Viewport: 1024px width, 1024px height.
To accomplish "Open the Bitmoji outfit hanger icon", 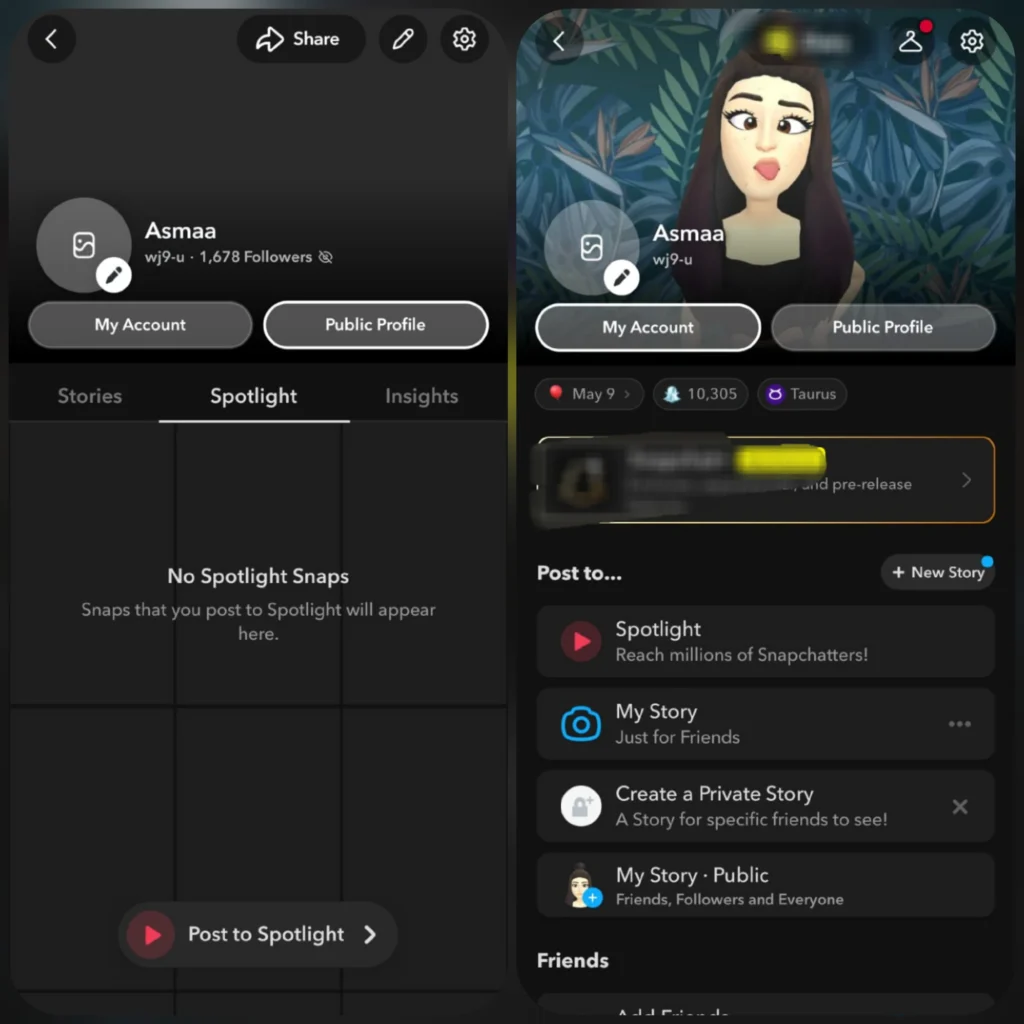I will (x=910, y=41).
